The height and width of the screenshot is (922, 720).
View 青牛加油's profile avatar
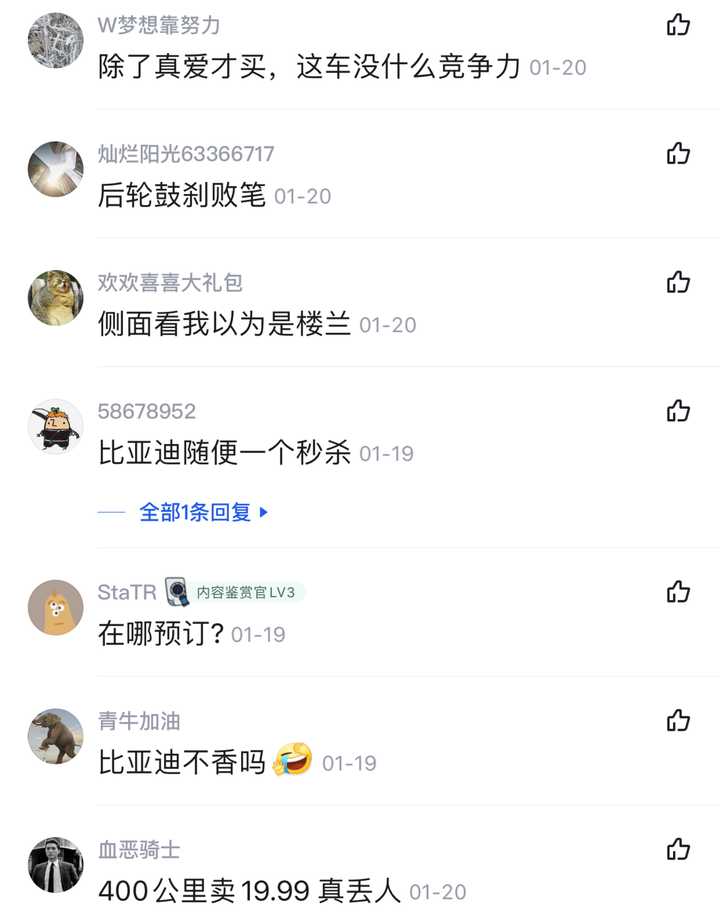(55, 737)
